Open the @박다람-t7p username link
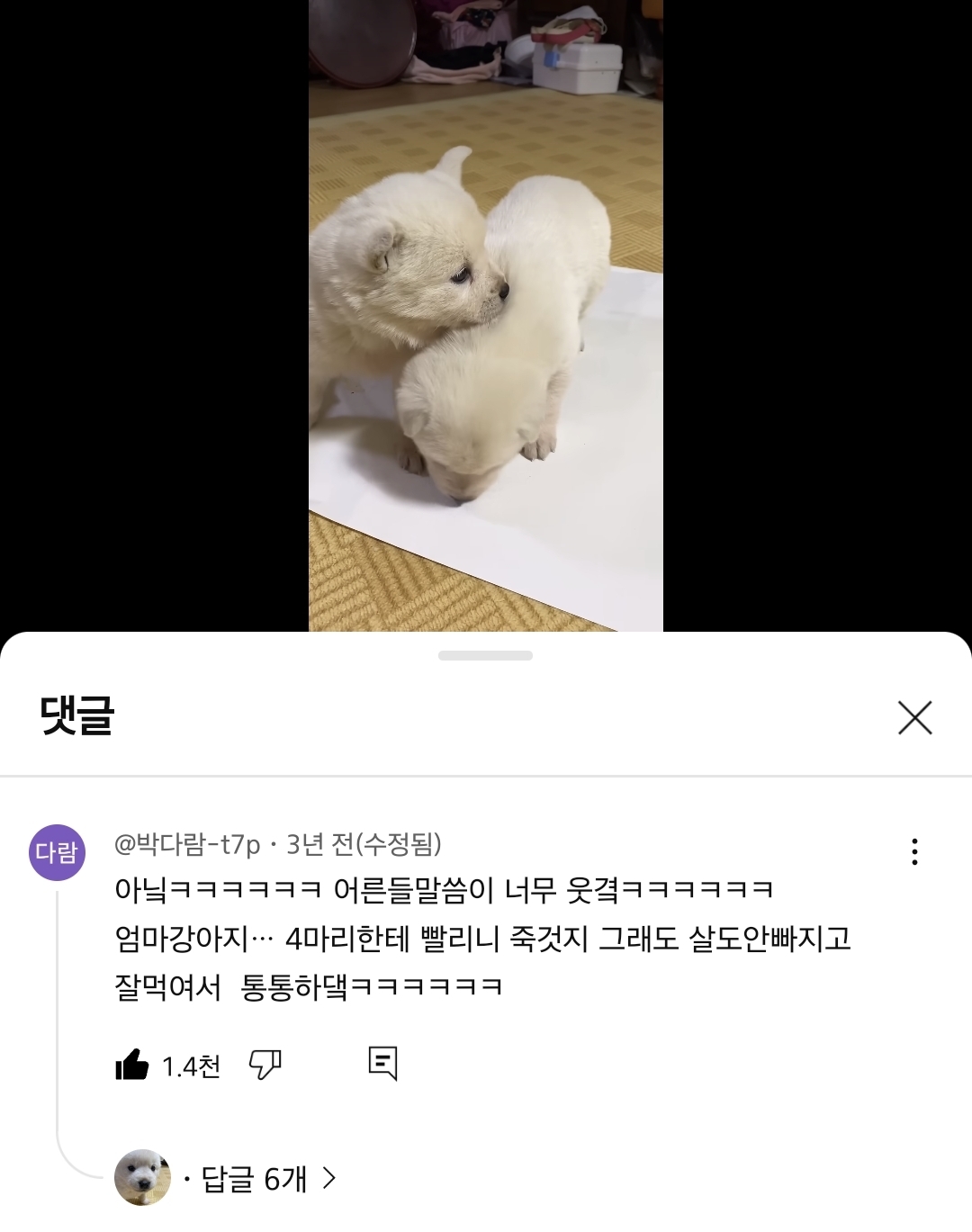The width and height of the screenshot is (972, 1232). pos(187,844)
